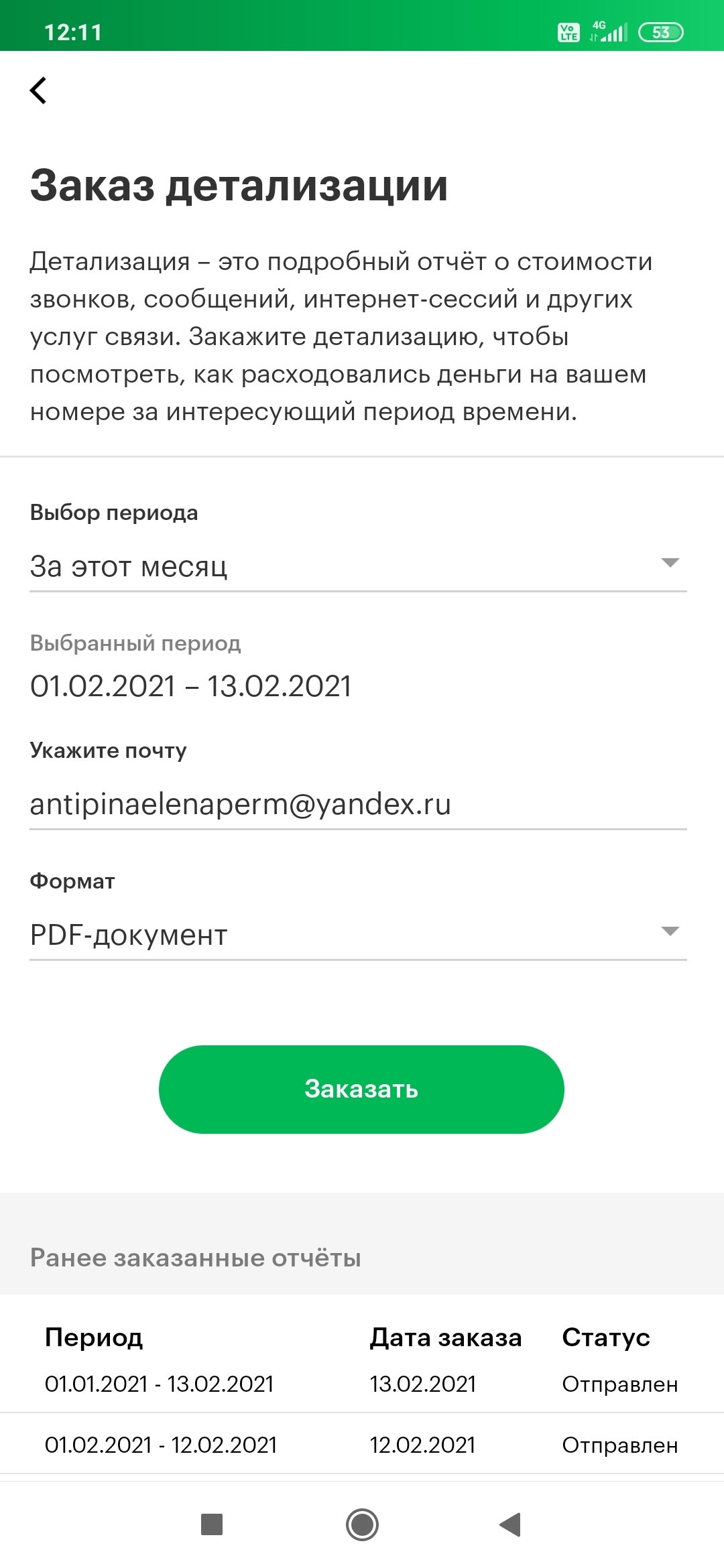Open recent apps with the square button
The height and width of the screenshot is (1568, 724).
tap(212, 1524)
